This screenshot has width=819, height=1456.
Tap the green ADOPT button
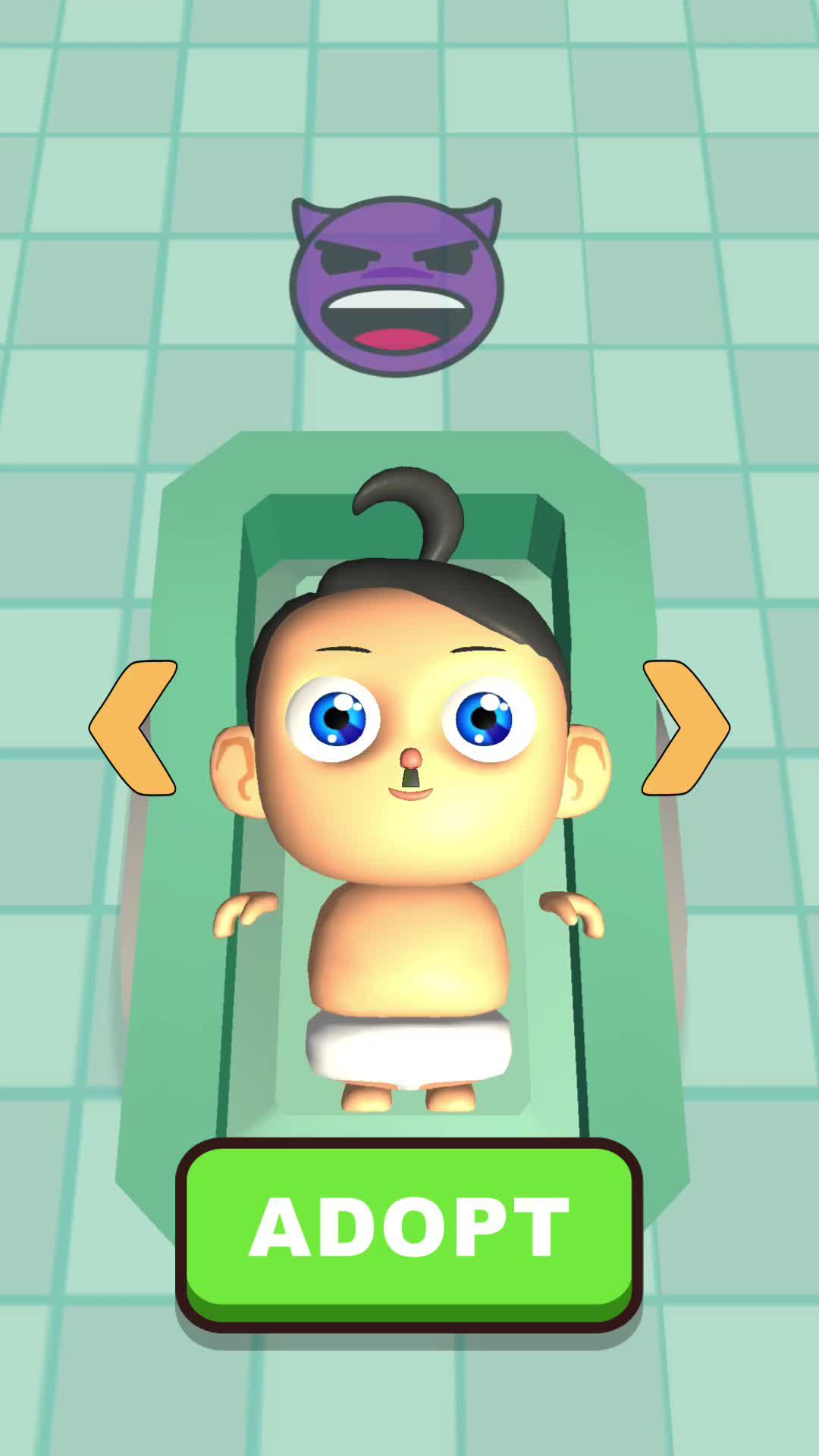pos(409,1227)
